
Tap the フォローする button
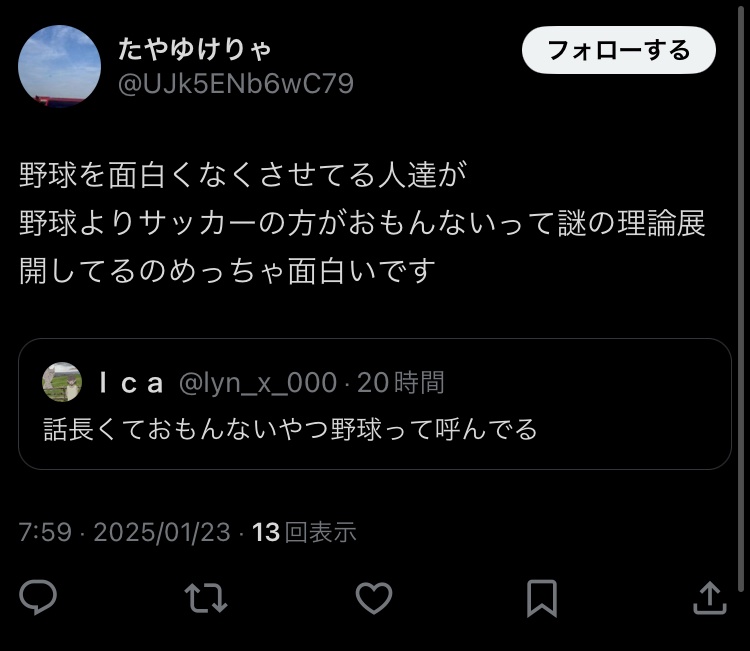(x=619, y=50)
